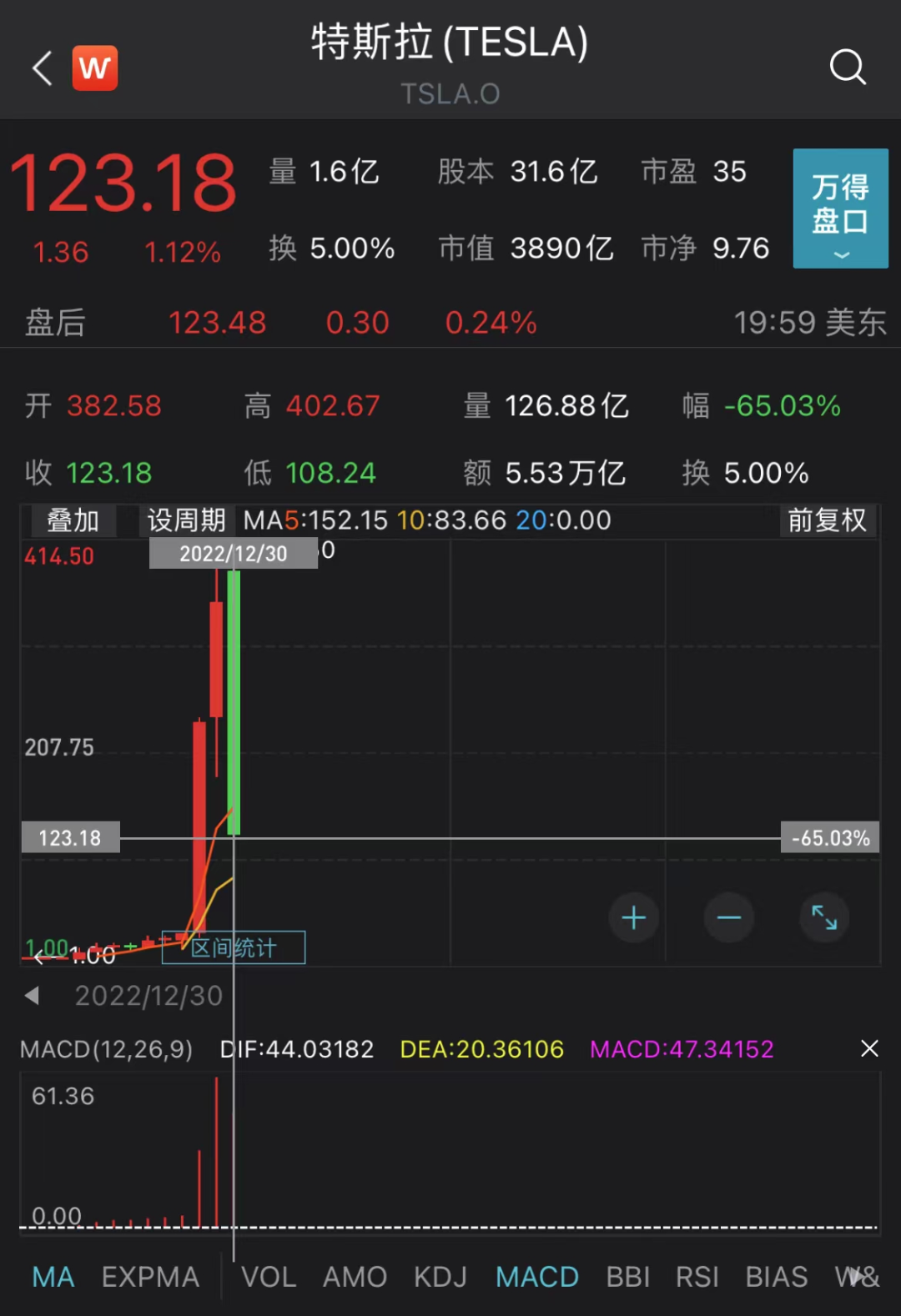
Task: Switch to the RSI indicator tab
Action: pyautogui.click(x=697, y=1276)
